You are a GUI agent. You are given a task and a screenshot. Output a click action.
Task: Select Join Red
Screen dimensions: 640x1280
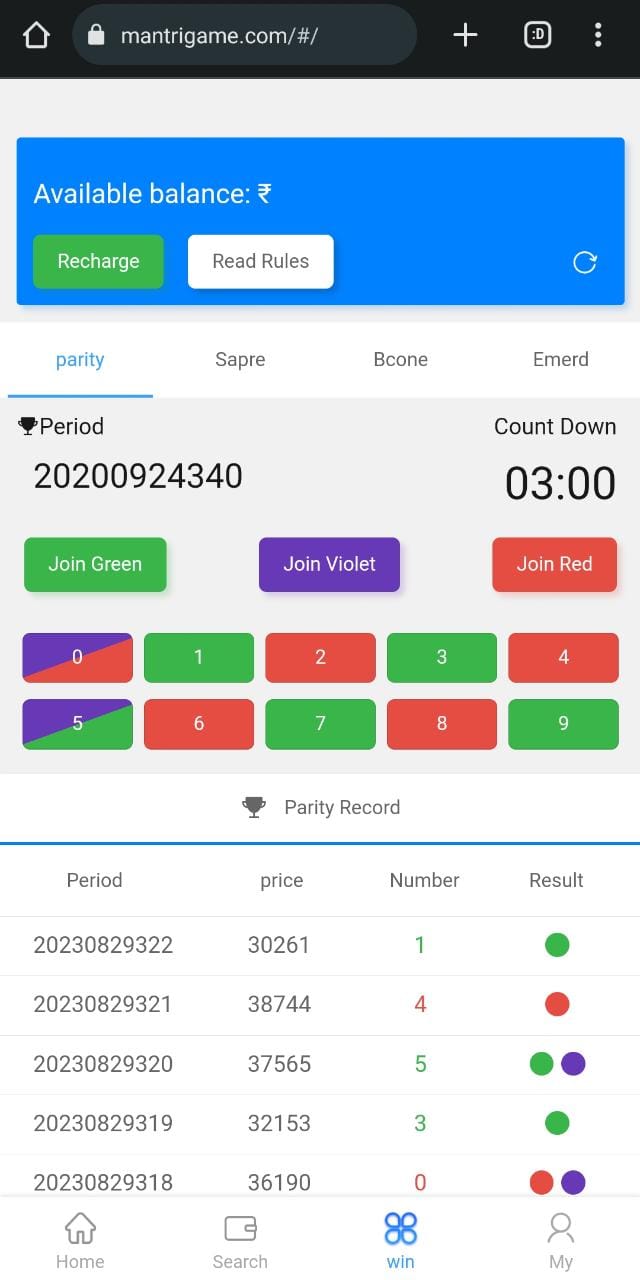click(554, 564)
